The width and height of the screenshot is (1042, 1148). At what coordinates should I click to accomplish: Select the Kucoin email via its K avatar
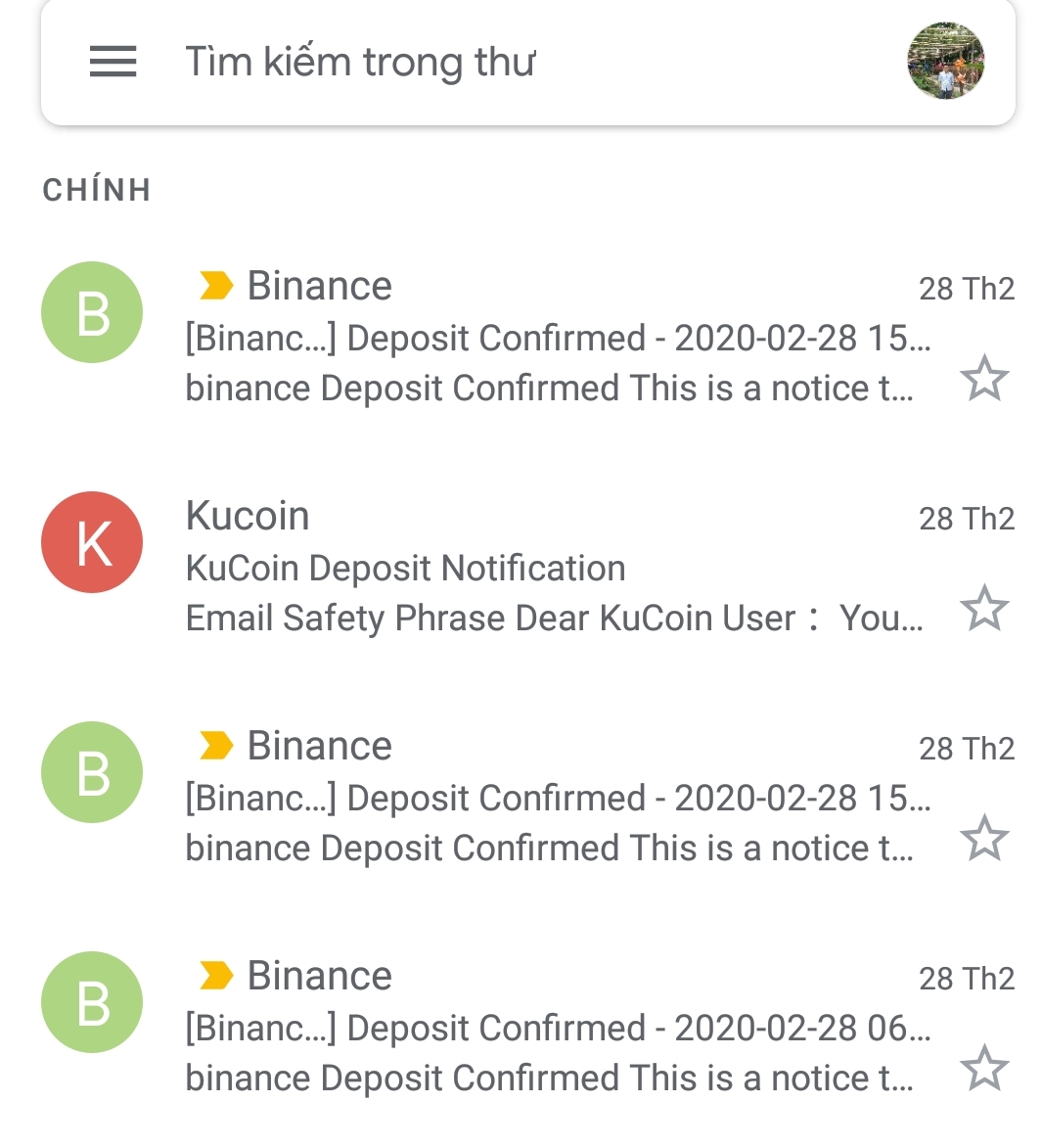(x=92, y=542)
